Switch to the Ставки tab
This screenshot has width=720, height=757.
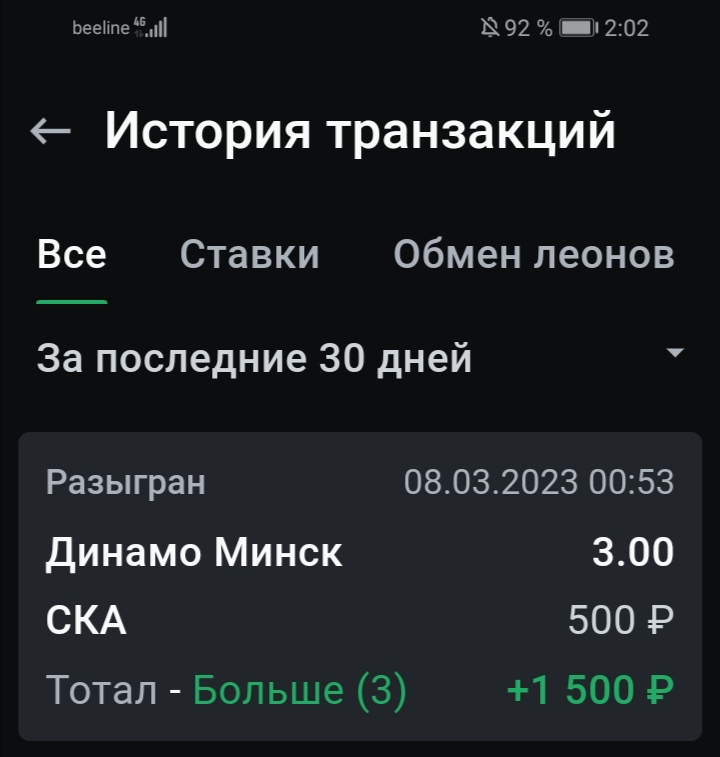[250, 255]
